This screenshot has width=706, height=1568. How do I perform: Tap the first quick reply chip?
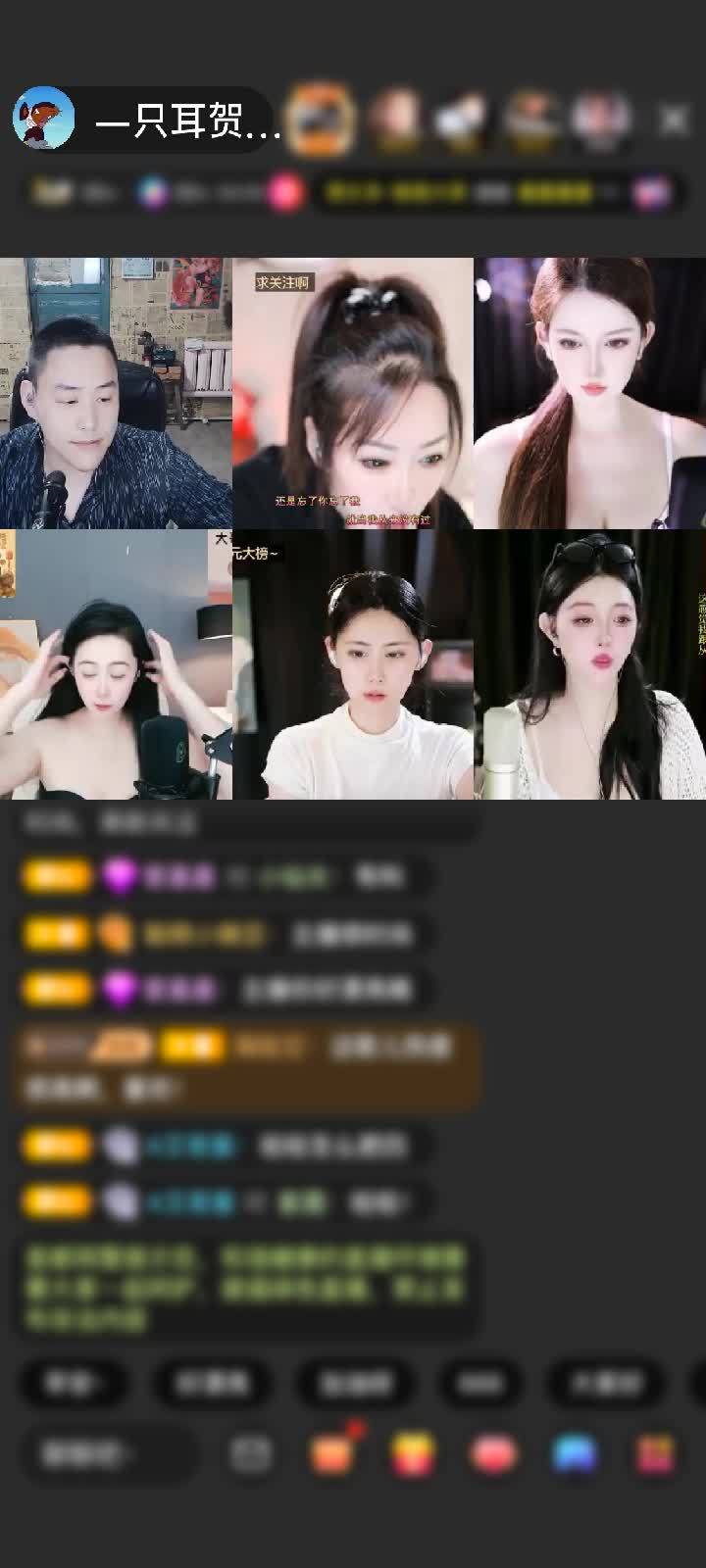coord(74,1383)
